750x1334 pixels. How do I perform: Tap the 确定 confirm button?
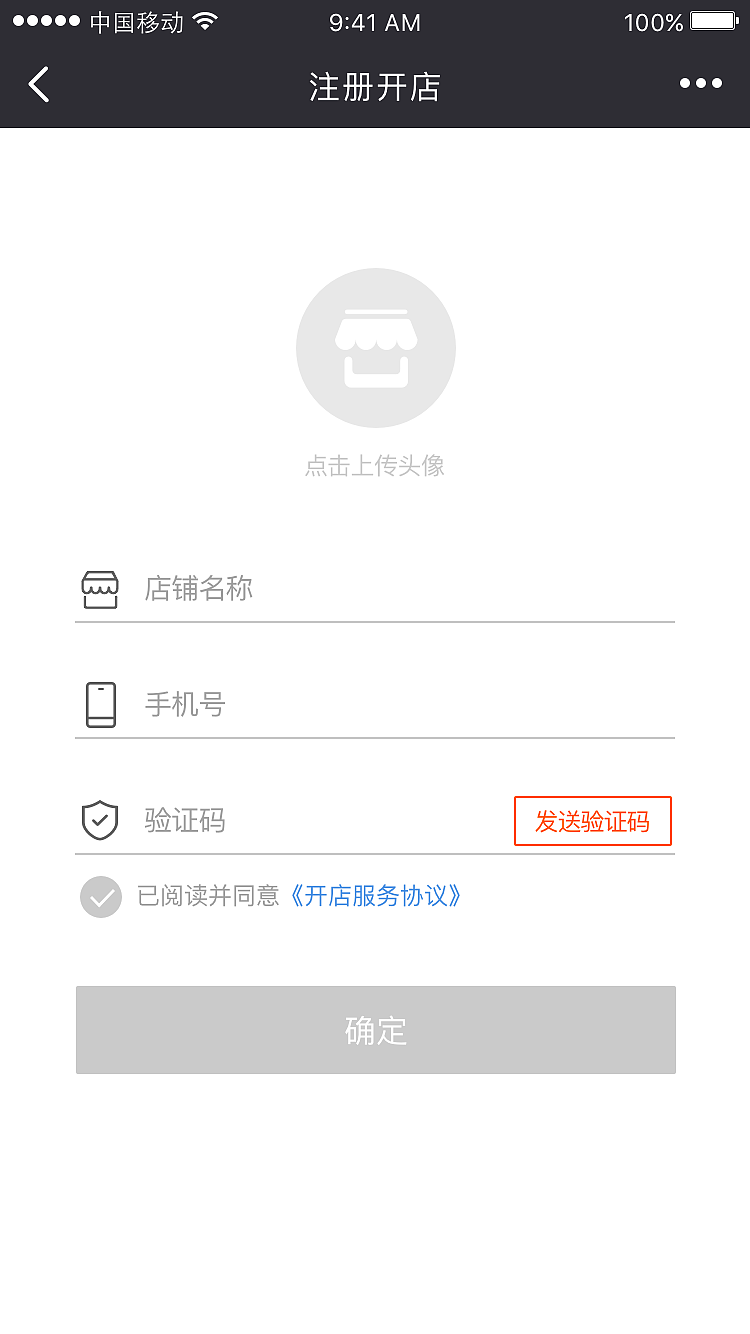(x=375, y=1030)
